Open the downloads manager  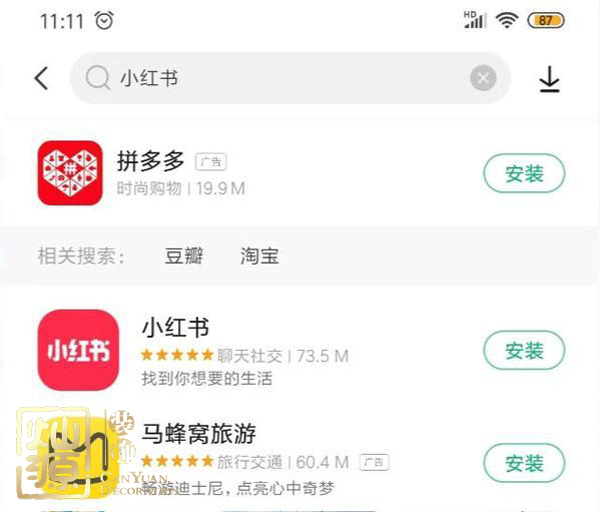coord(549,80)
